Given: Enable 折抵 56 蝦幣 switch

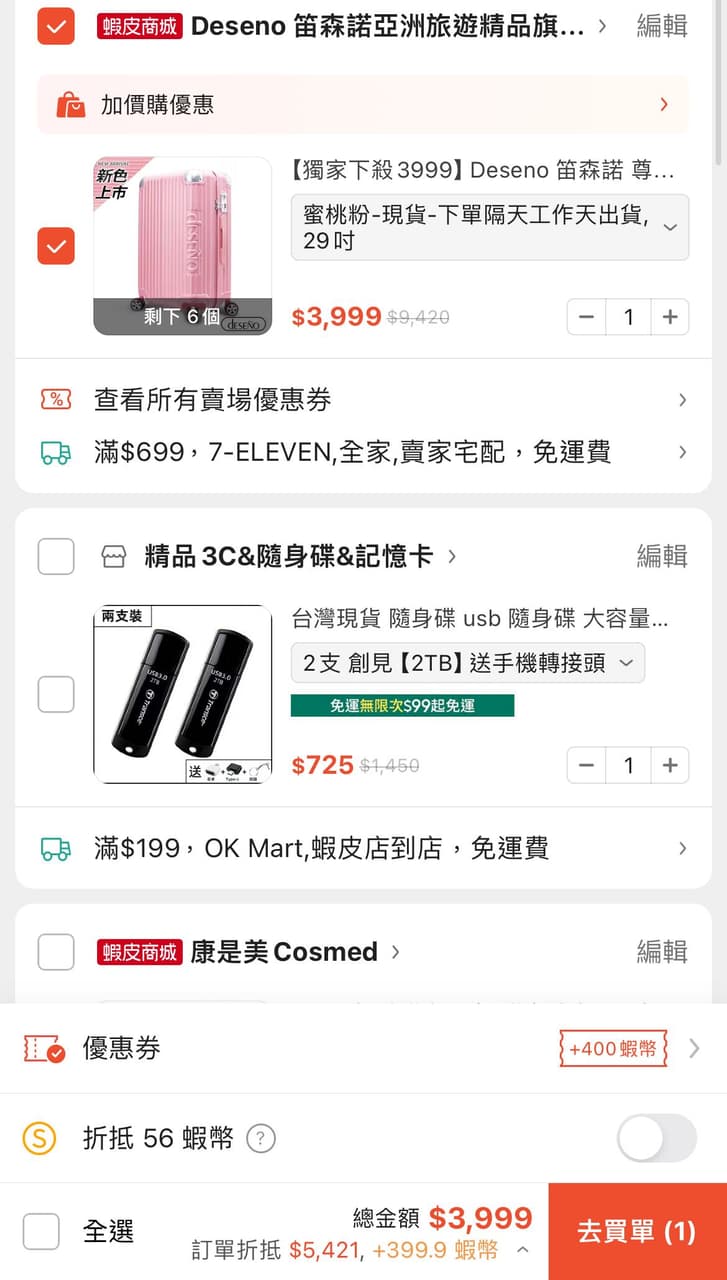Looking at the screenshot, I should click(656, 1138).
